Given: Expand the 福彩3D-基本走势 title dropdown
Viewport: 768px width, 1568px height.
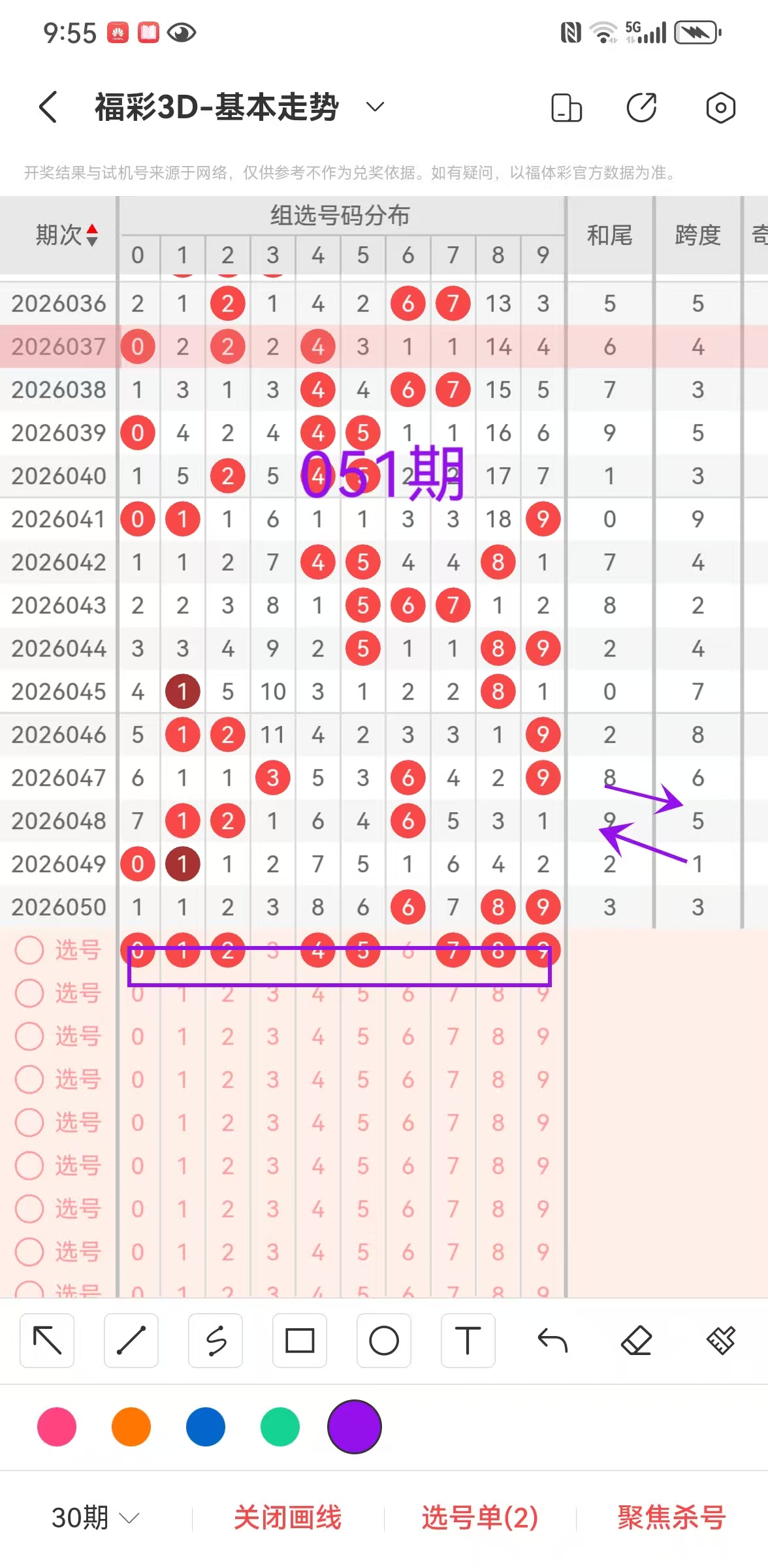Looking at the screenshot, I should (375, 107).
